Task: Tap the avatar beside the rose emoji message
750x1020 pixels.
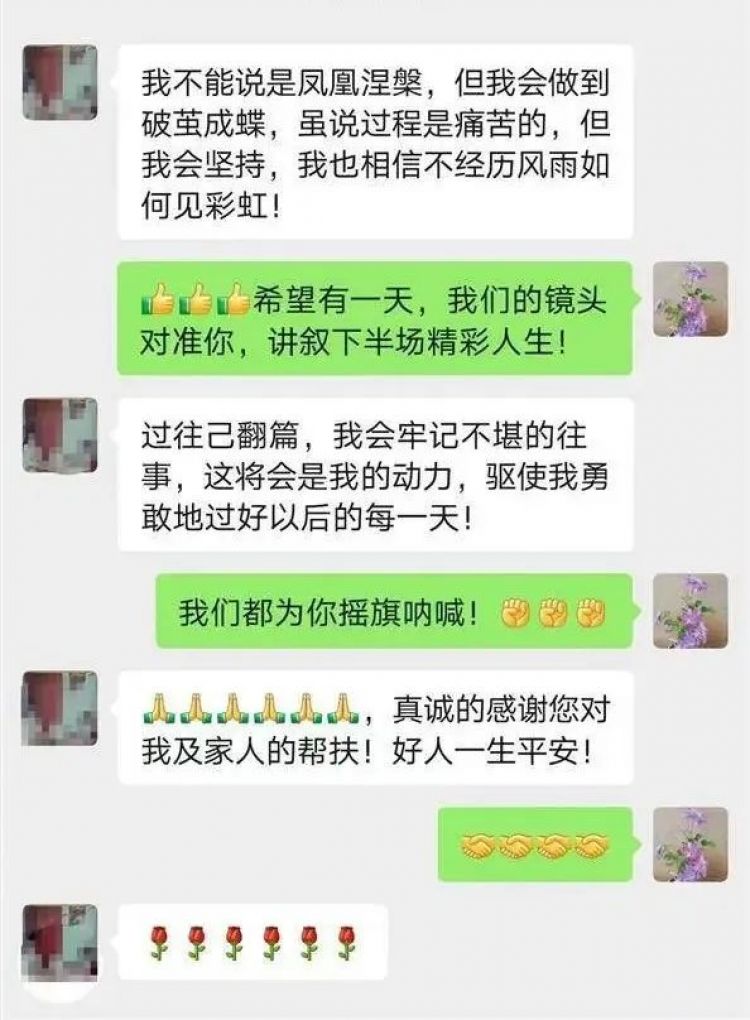Action: pyautogui.click(x=60, y=941)
